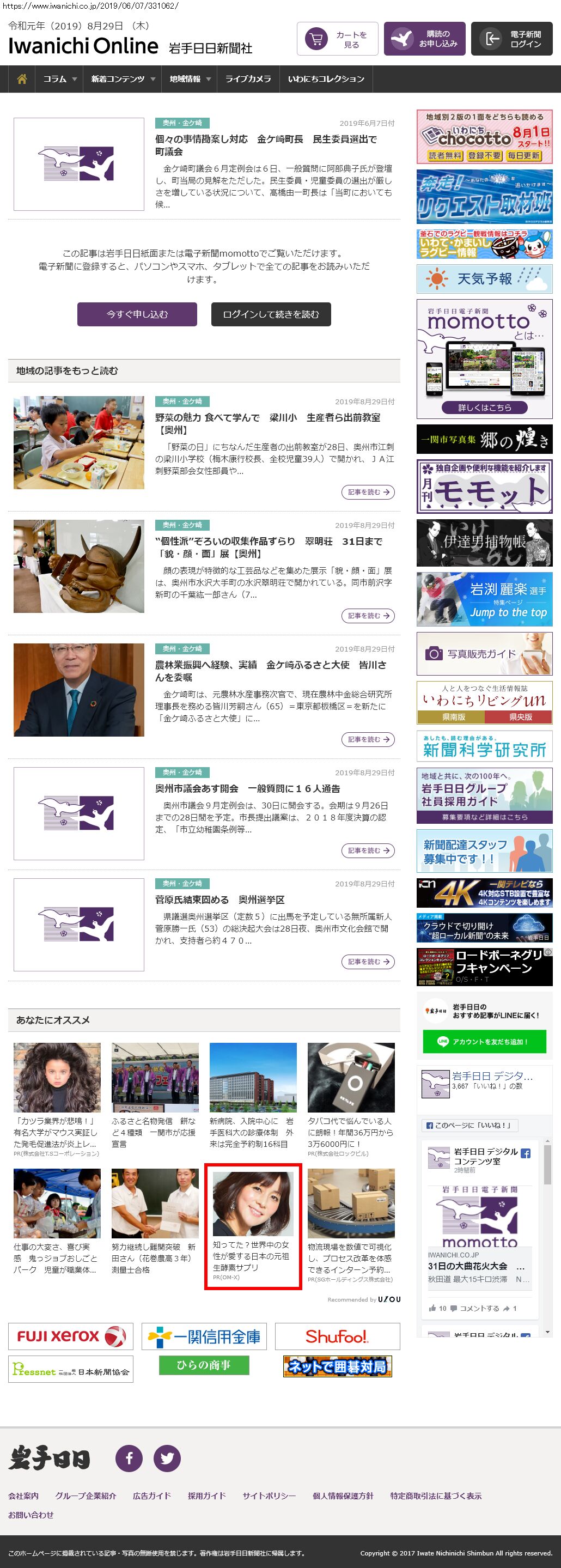Open the 知ってた？世界中の女性 recommended card
The width and height of the screenshot is (561, 1568).
coord(253,1226)
